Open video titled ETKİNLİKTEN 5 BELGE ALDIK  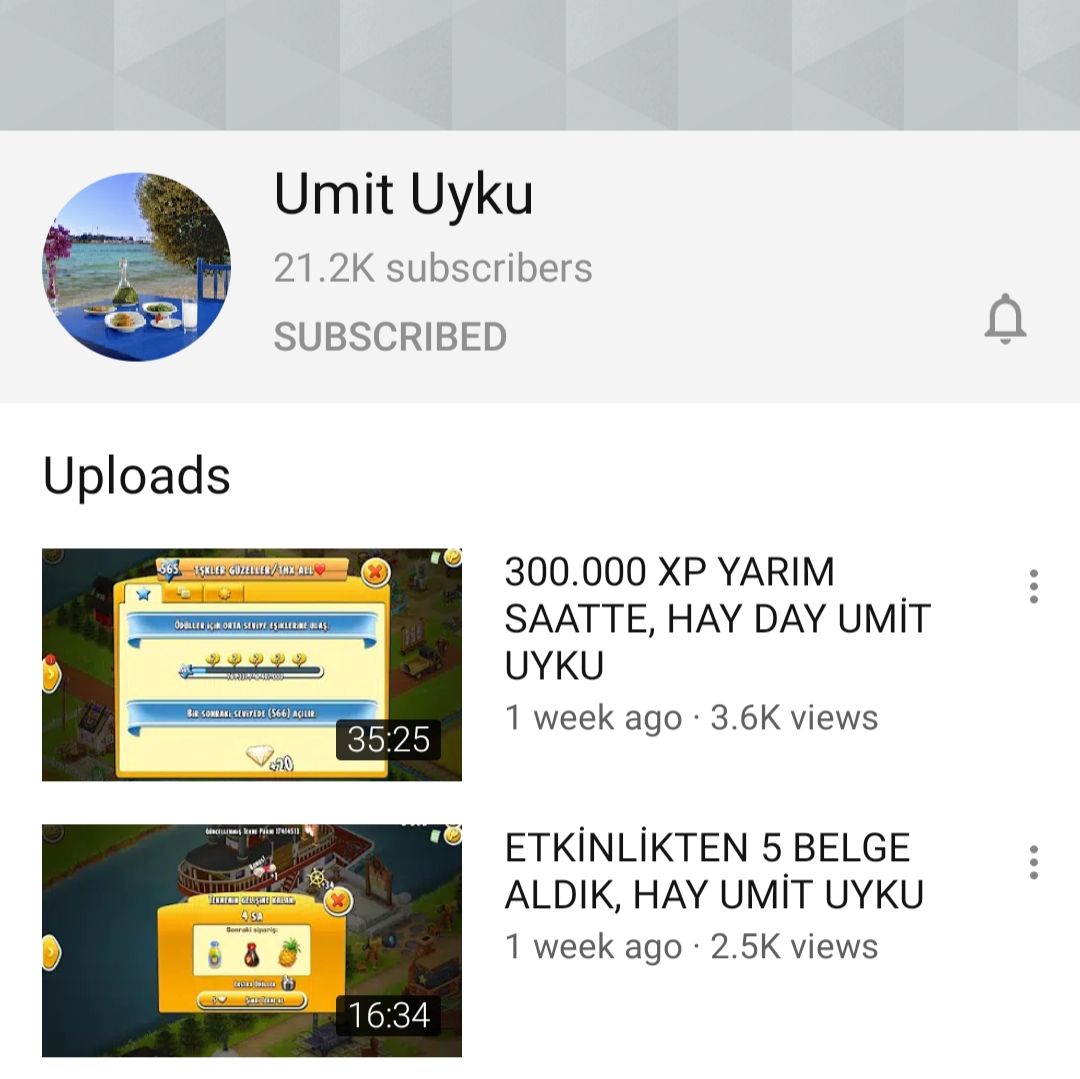[x=714, y=871]
